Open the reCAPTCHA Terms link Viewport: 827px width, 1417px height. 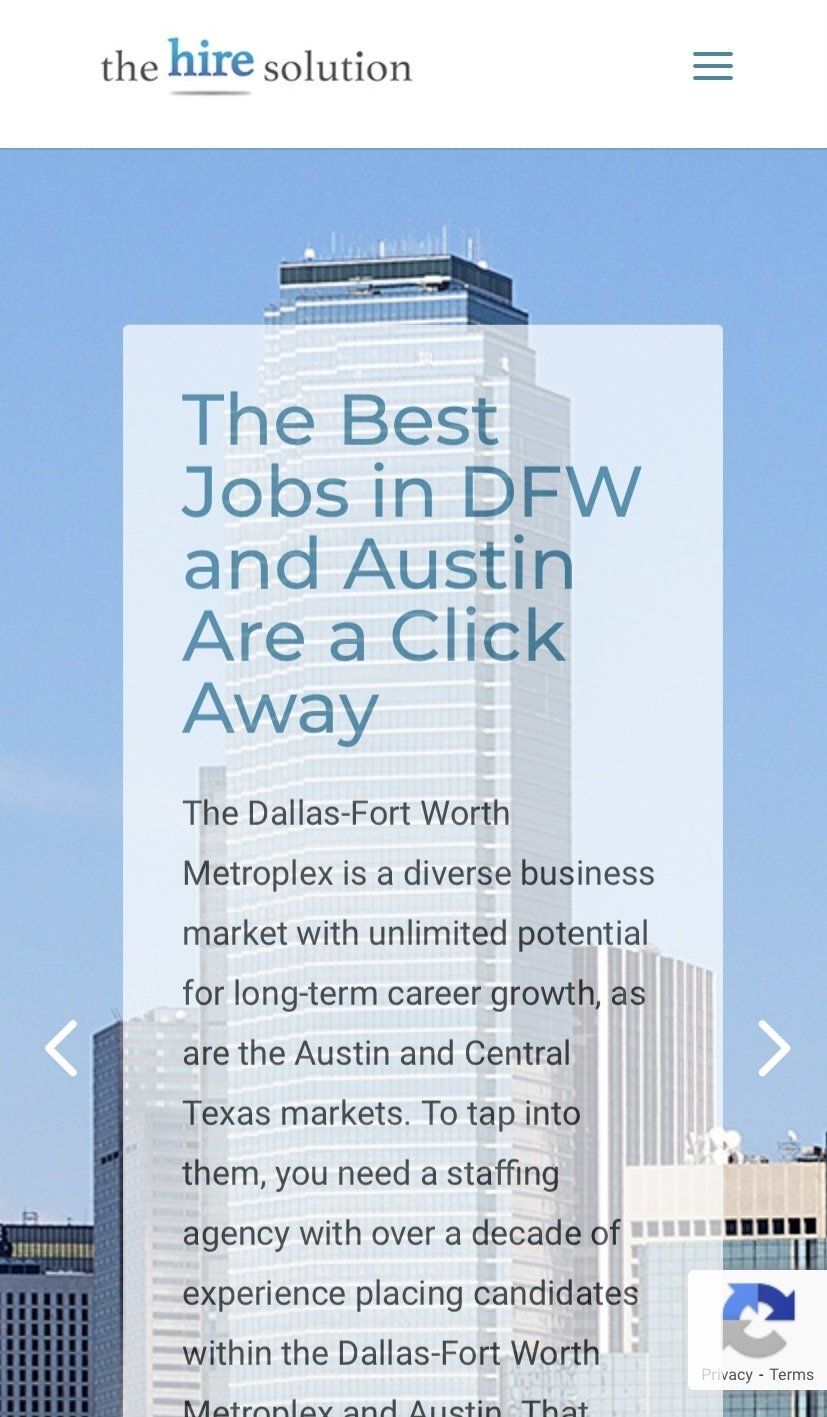(x=792, y=1375)
